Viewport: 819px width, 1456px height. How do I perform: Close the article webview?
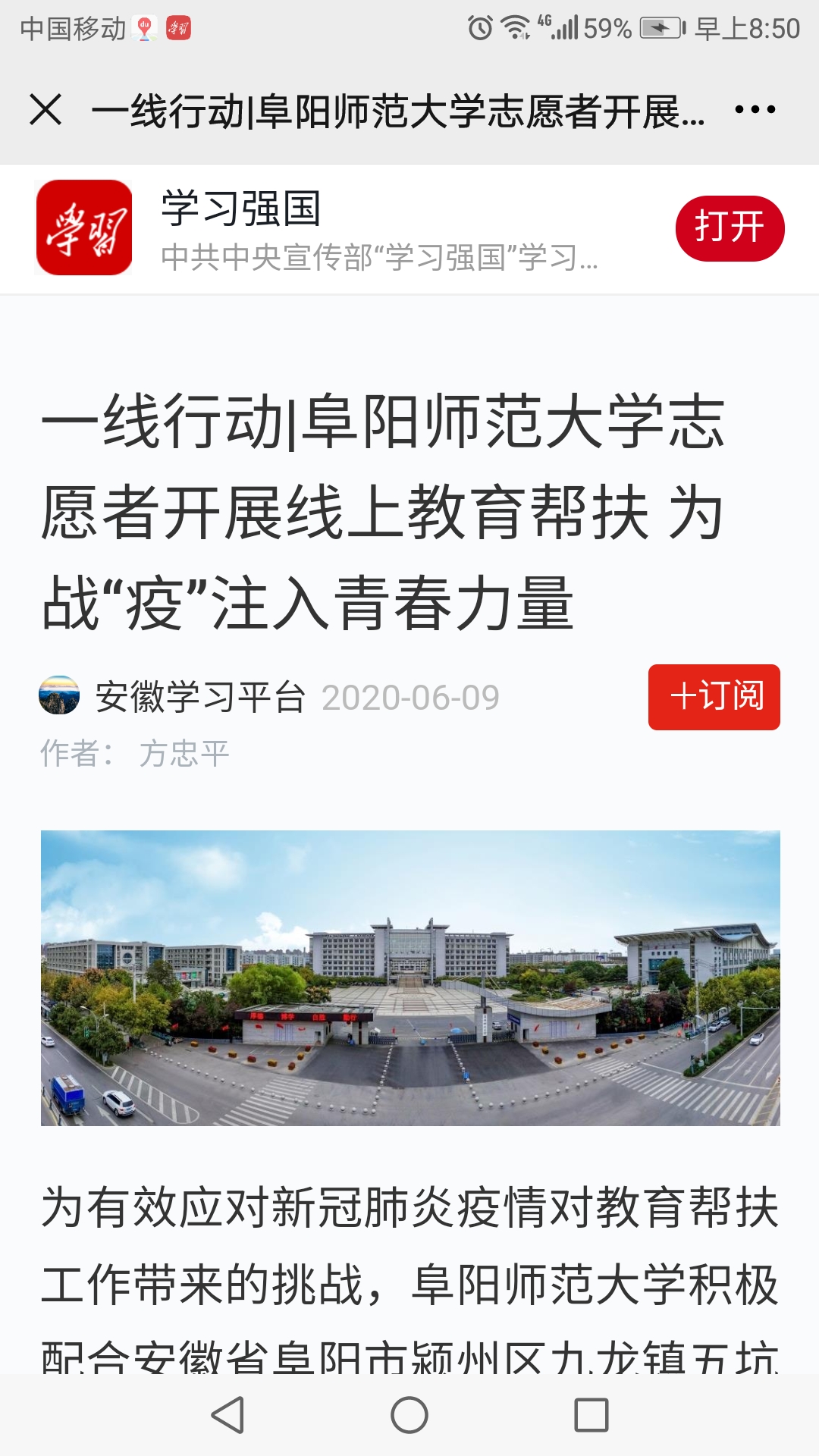[45, 110]
